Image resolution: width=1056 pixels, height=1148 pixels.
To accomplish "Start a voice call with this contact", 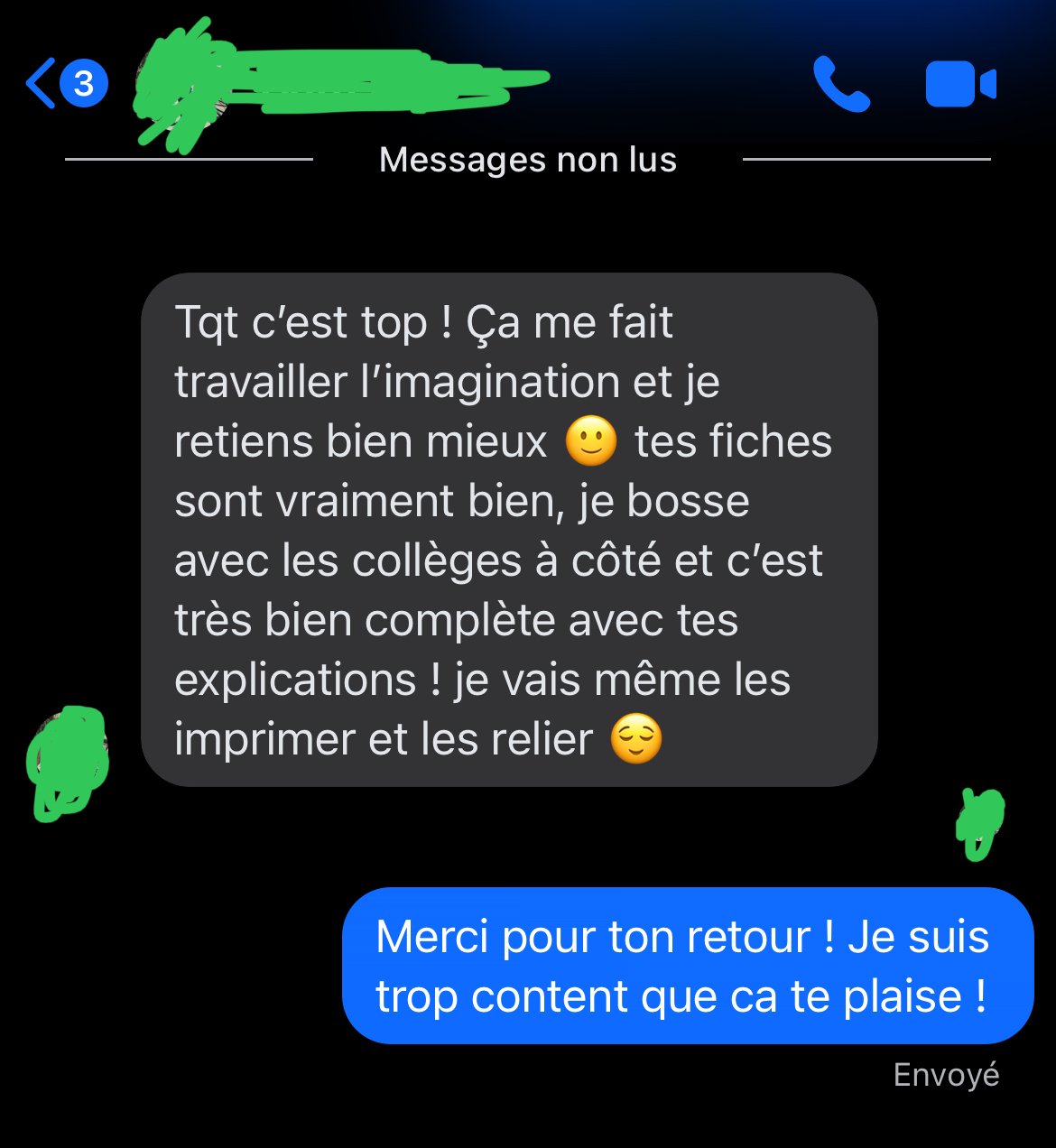I will click(841, 84).
